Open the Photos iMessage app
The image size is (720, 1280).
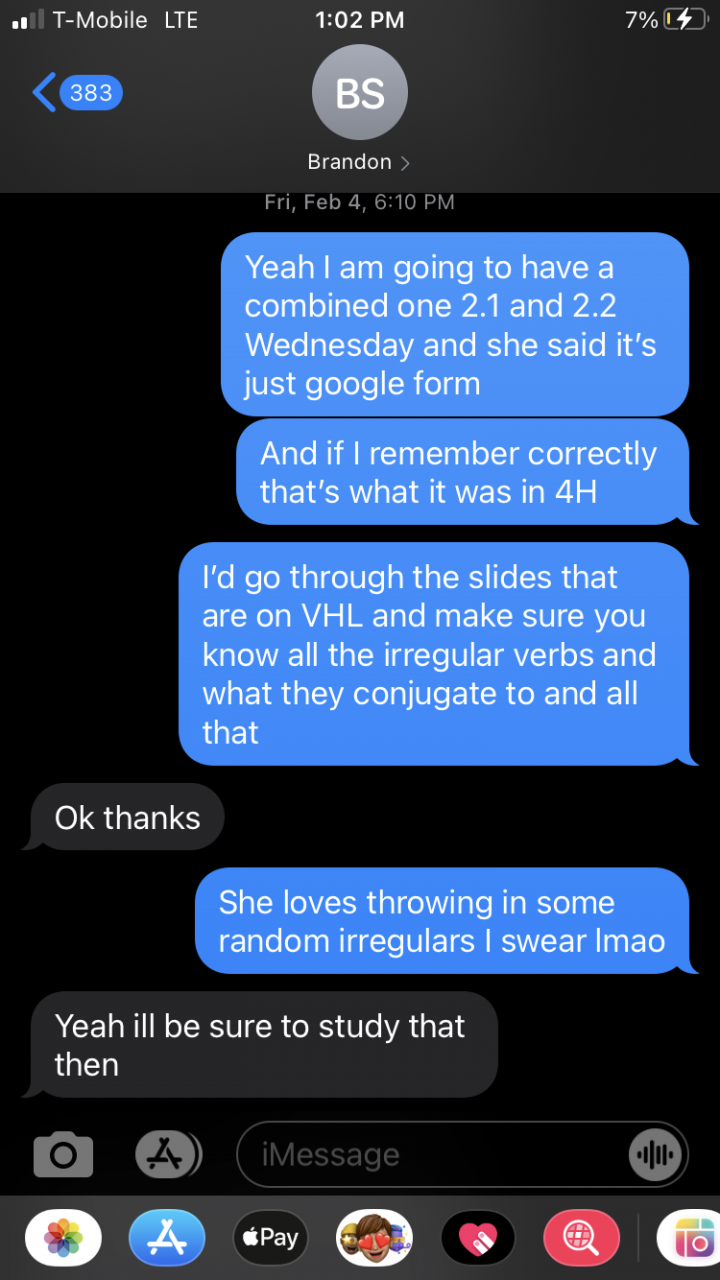(63, 1238)
